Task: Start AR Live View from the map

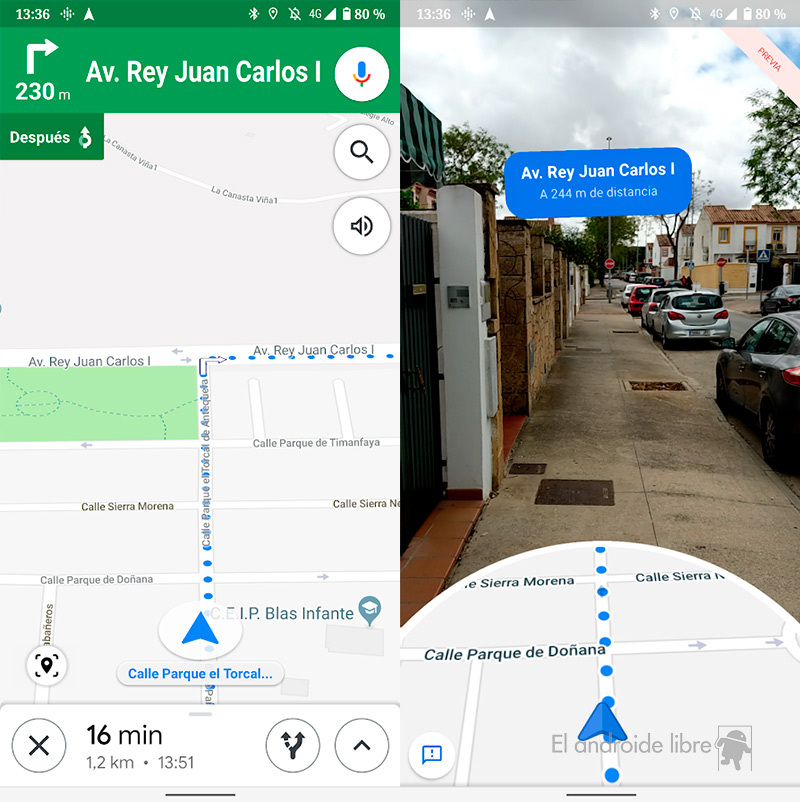Action: [x=47, y=665]
